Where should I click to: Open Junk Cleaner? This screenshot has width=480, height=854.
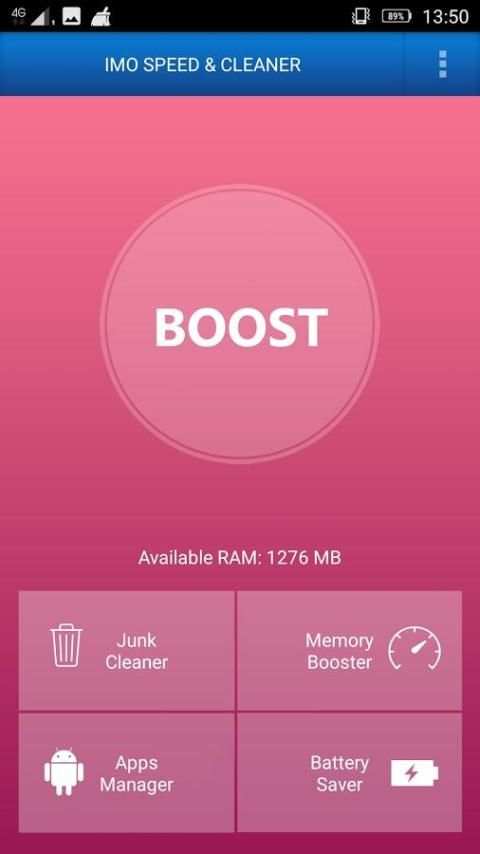pos(127,650)
